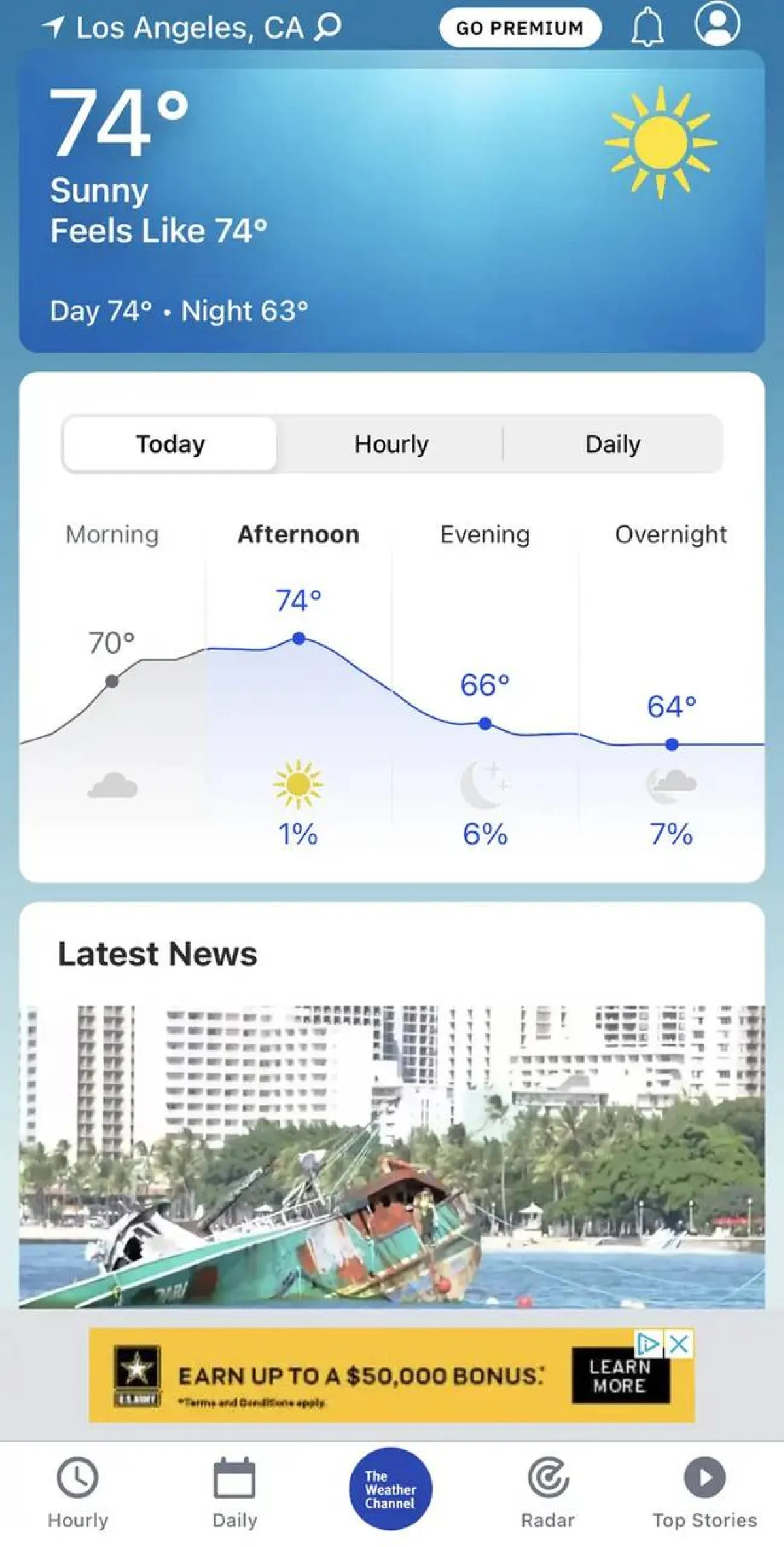Open the Radar tab
Image resolution: width=784 pixels, height=1547 pixels.
point(547,1493)
